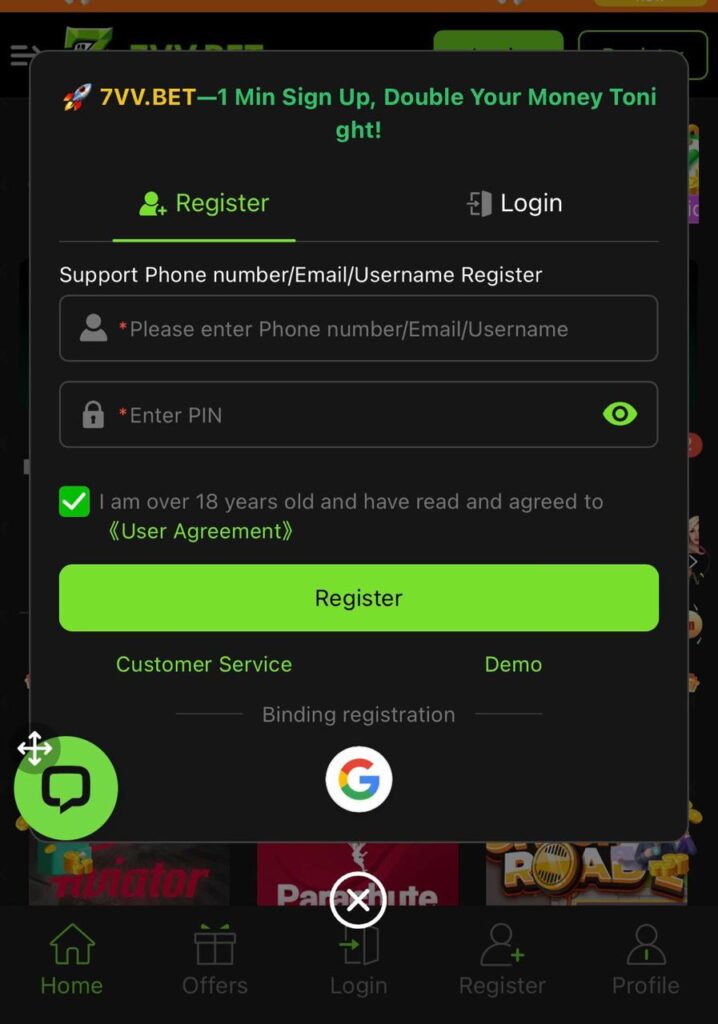Open the Profile tab
The width and height of the screenshot is (718, 1024).
click(645, 960)
